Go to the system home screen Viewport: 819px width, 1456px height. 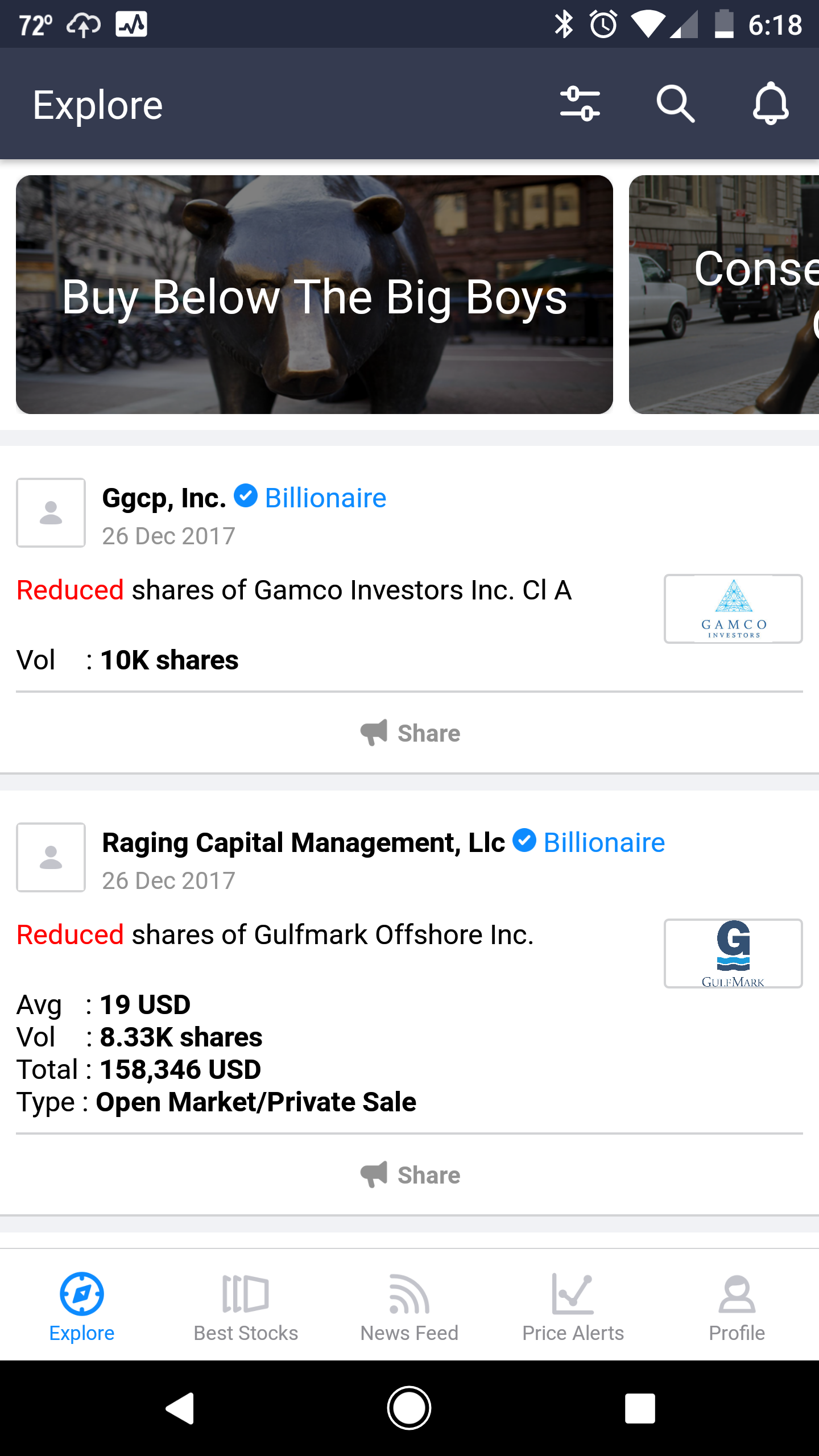(x=409, y=1408)
